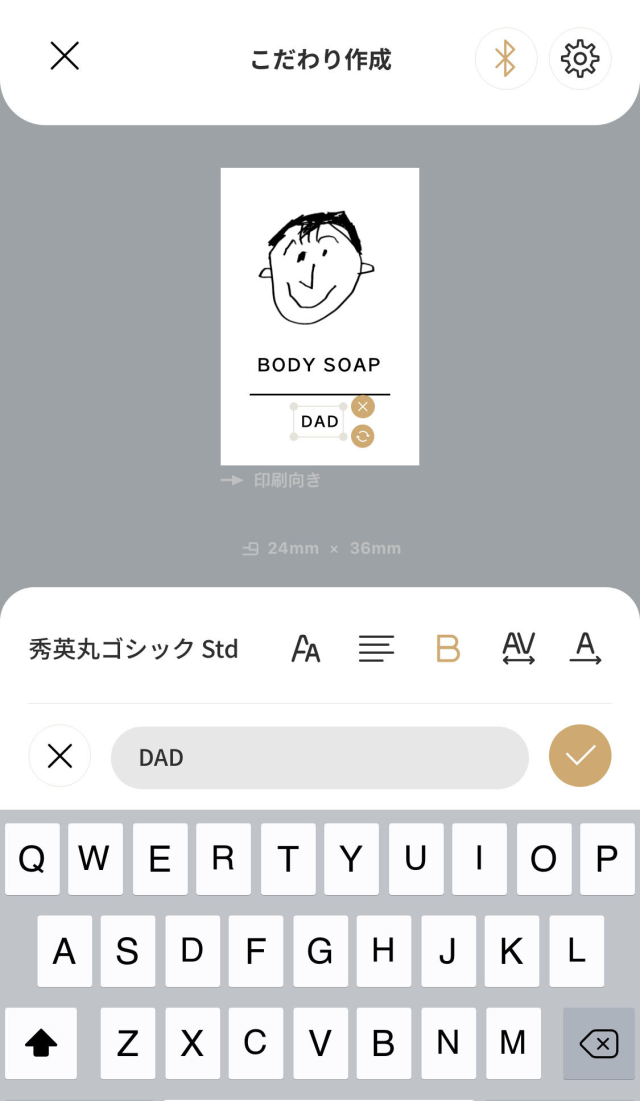
Task: Select the BODY SOAP text on label
Action: pyautogui.click(x=319, y=365)
